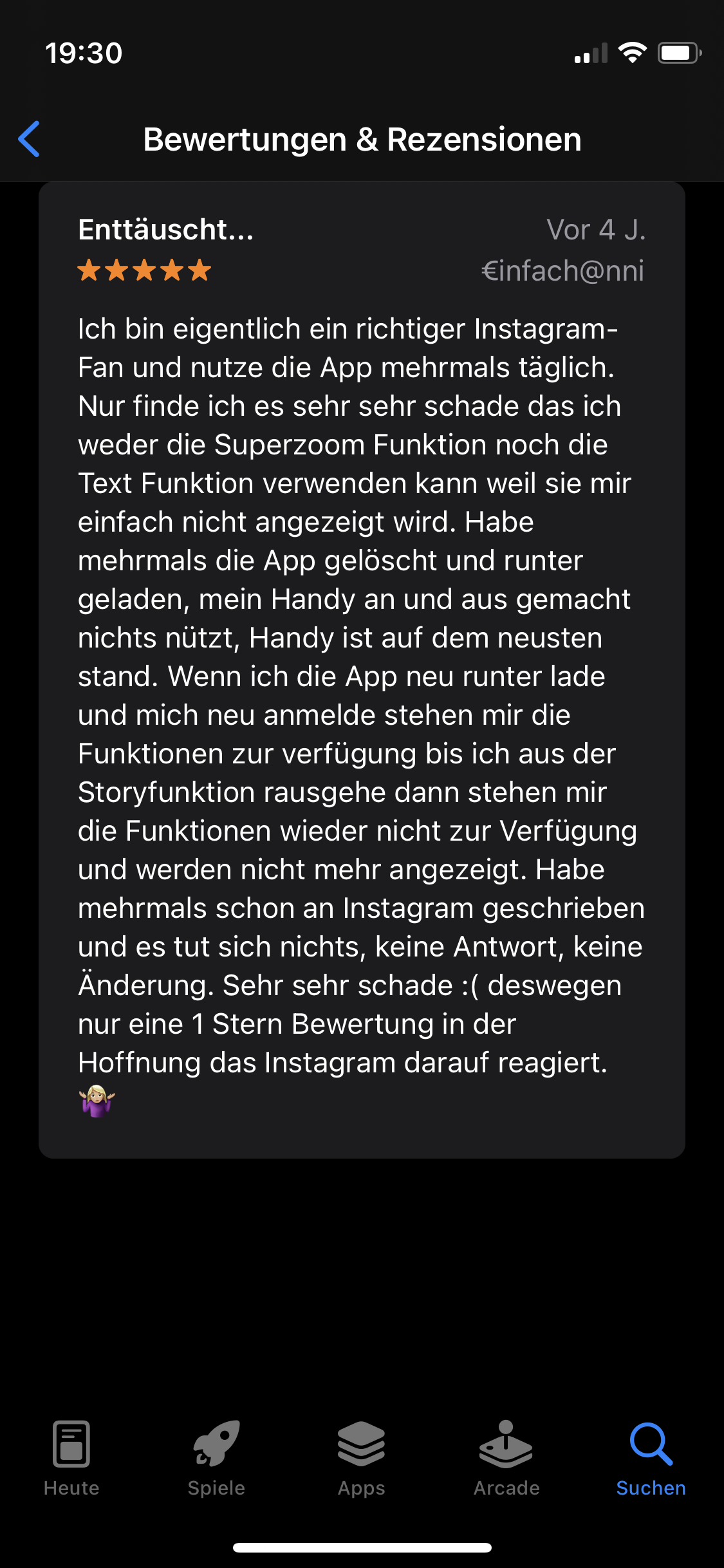Screen dimensions: 724x1568
Task: Switch to the Apps tab
Action: coord(362,1458)
